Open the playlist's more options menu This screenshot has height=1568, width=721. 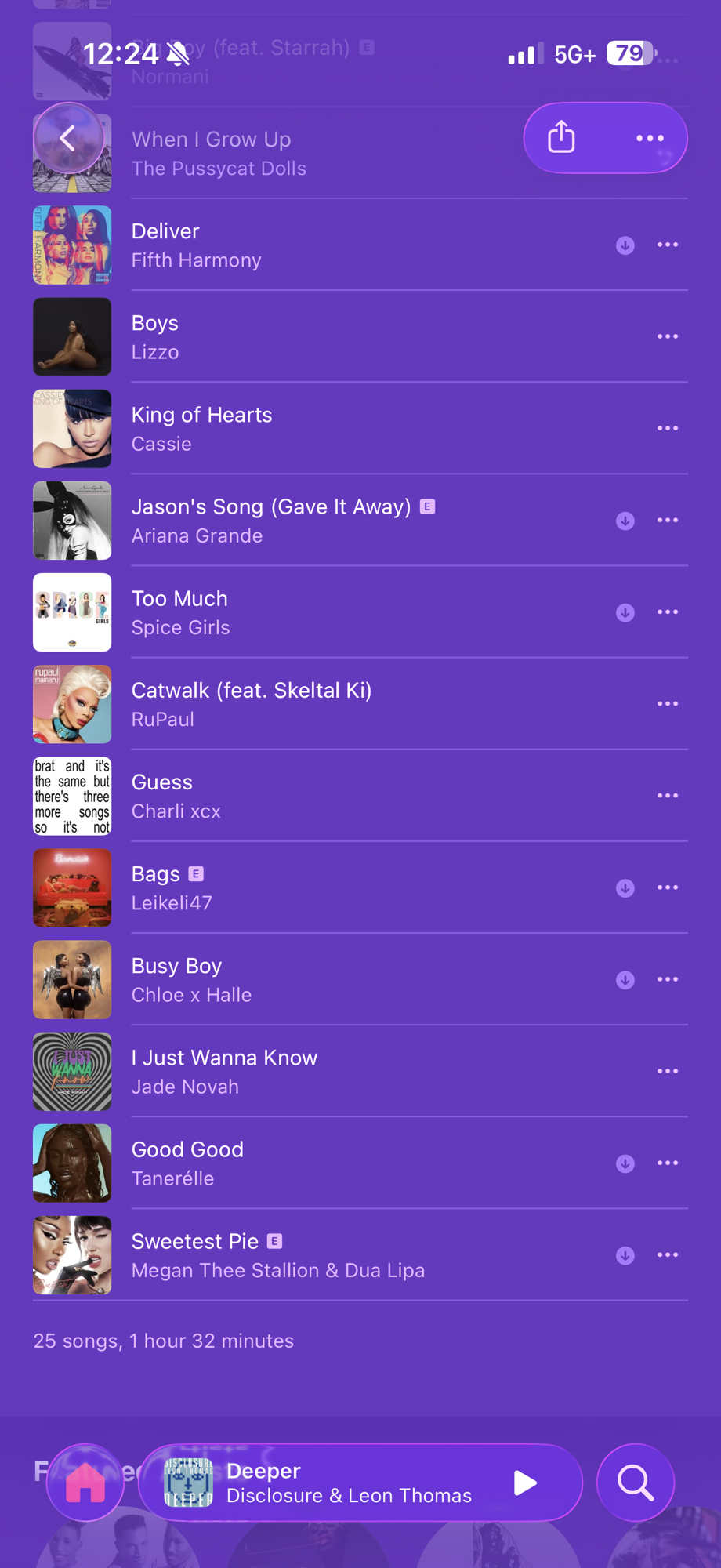point(650,138)
